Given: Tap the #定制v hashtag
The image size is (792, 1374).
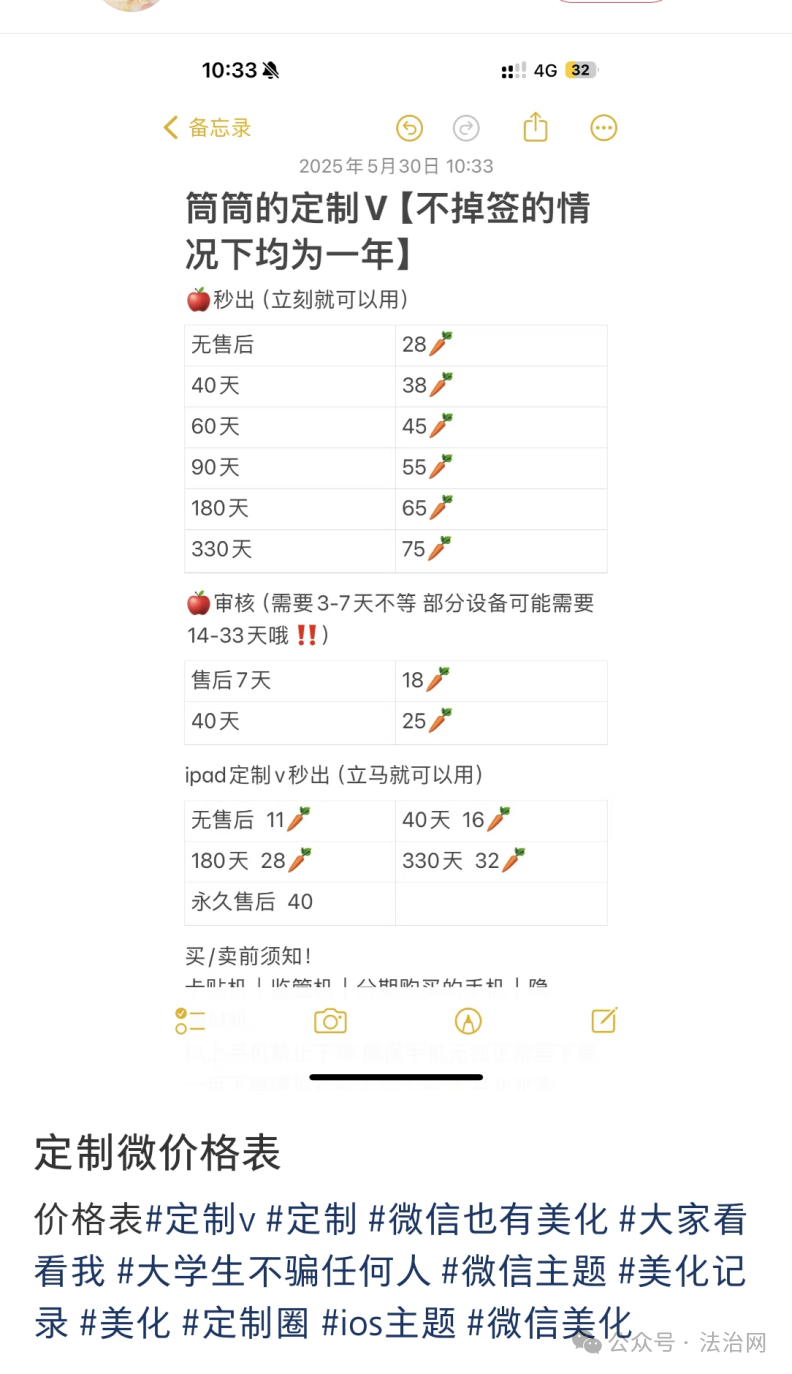Looking at the screenshot, I should click(201, 1219).
